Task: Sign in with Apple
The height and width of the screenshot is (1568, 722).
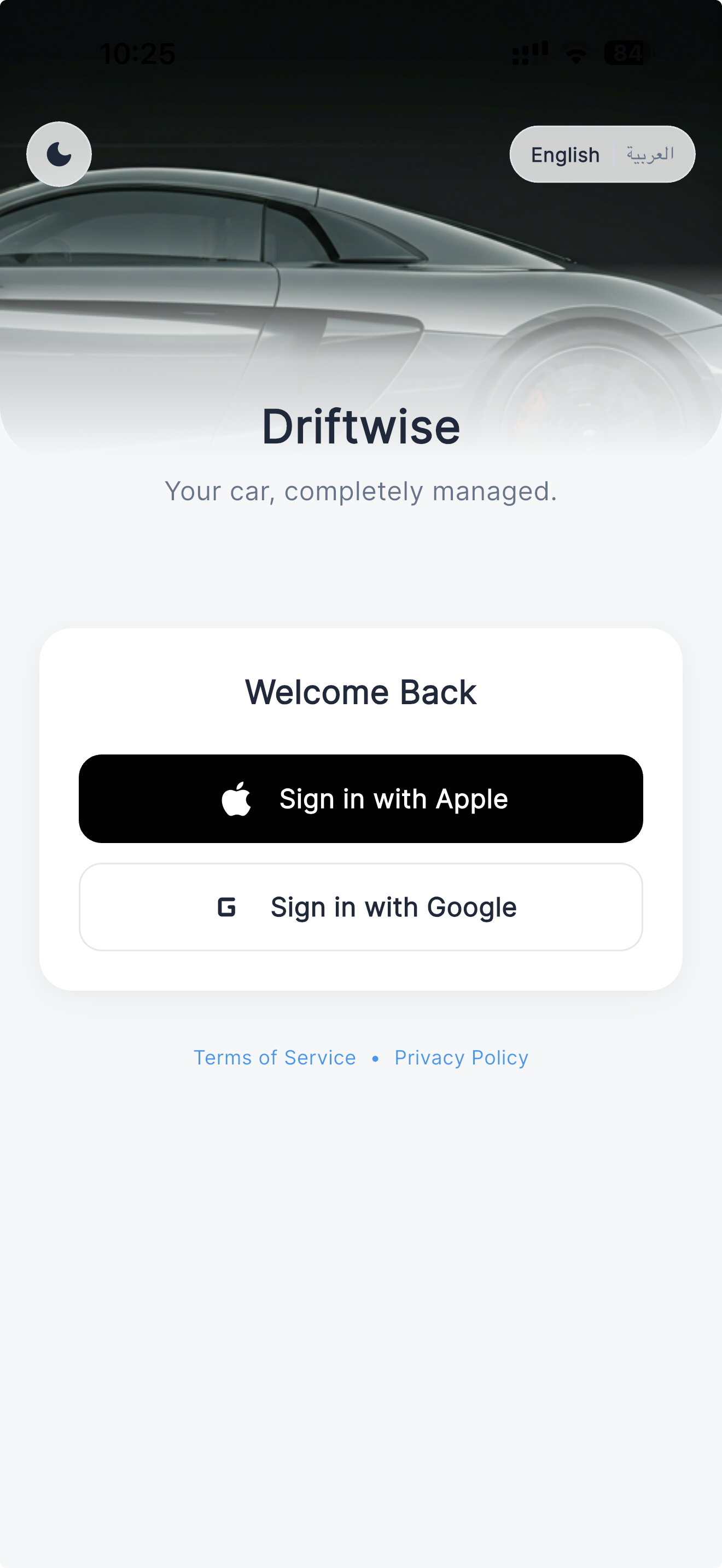Action: point(361,799)
